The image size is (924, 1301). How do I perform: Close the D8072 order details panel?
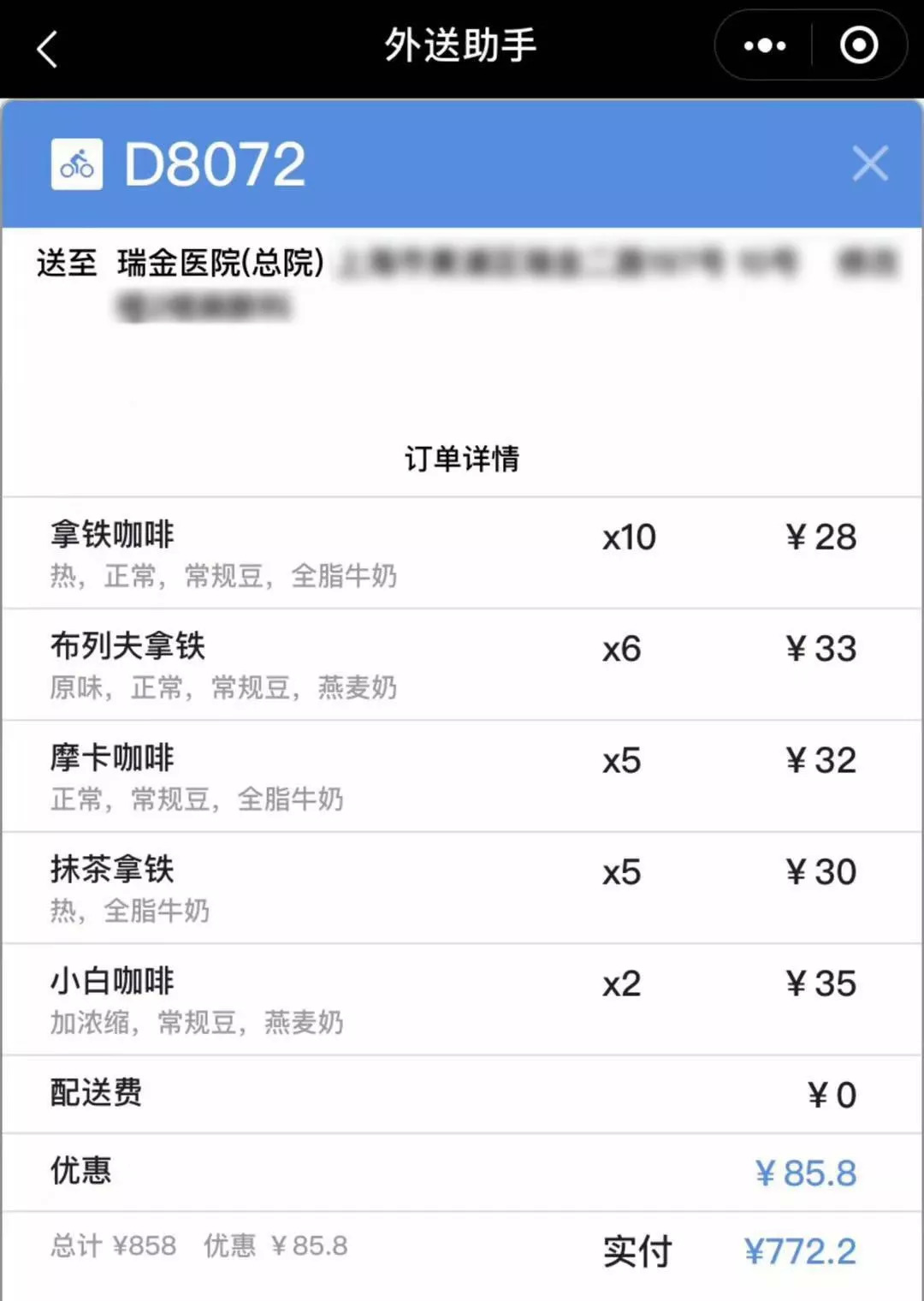click(x=869, y=163)
